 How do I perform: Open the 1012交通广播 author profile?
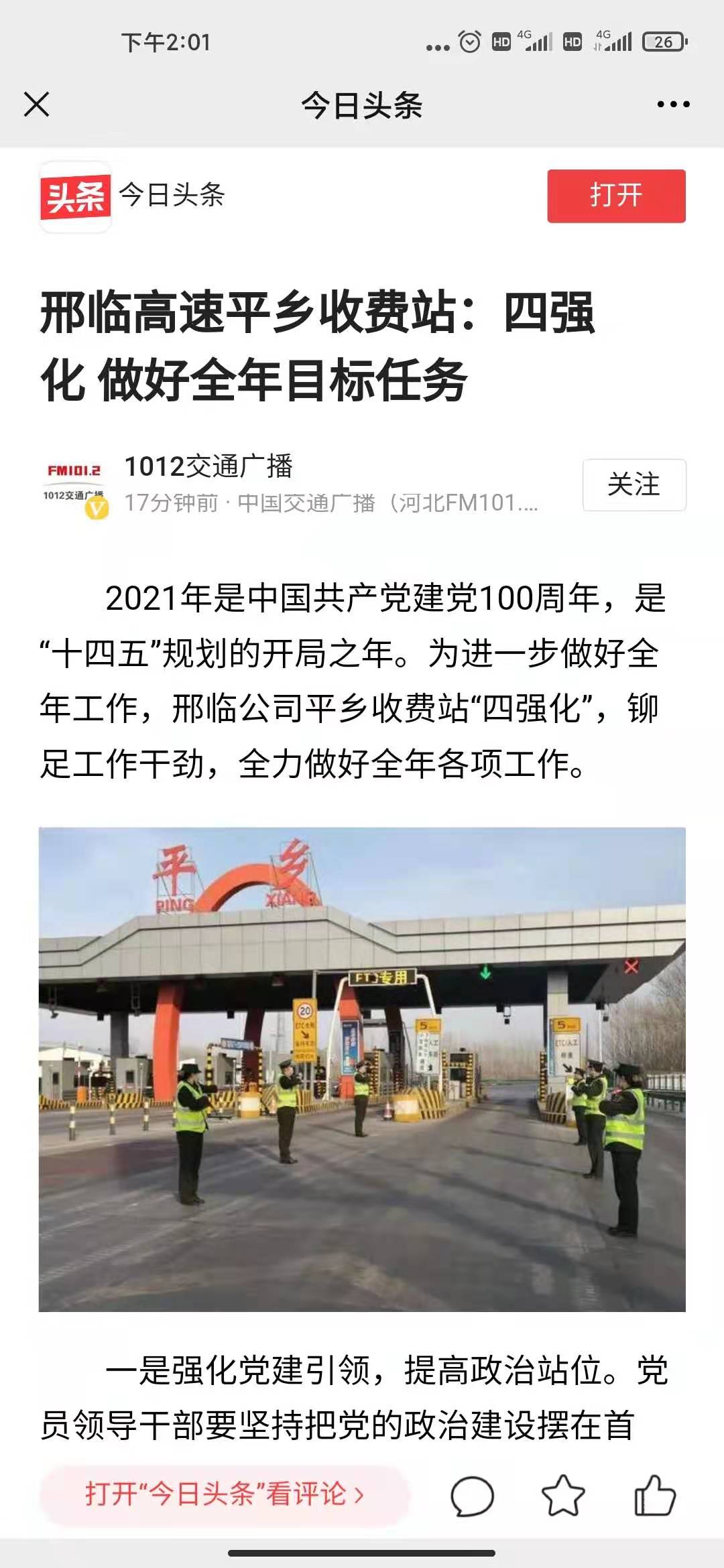[x=208, y=466]
